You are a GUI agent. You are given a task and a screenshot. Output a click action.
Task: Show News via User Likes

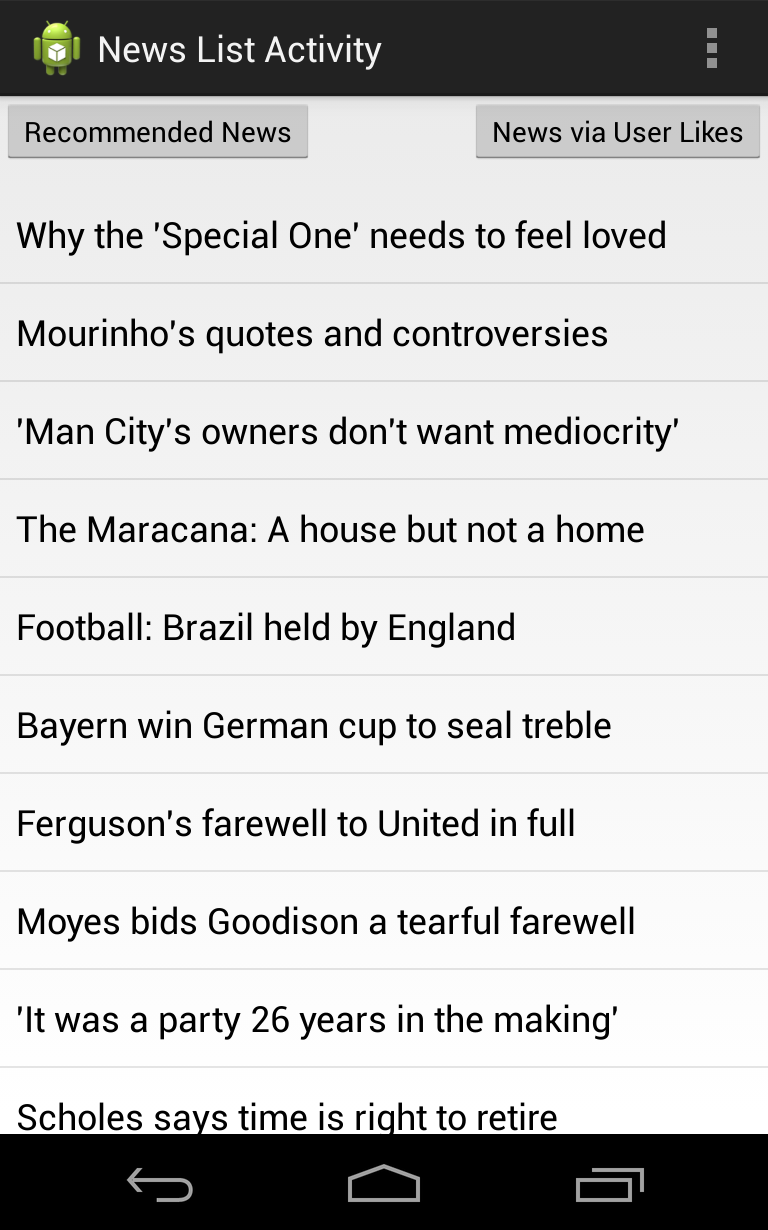[x=618, y=132]
